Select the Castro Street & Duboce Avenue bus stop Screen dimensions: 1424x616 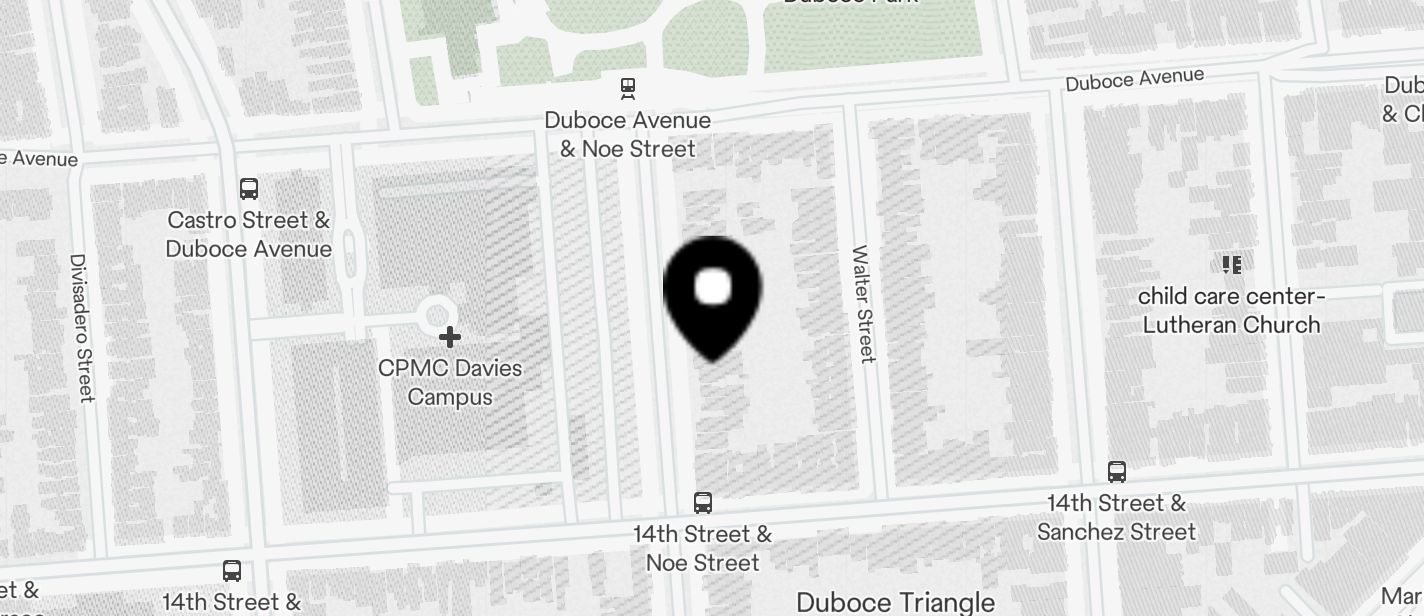249,188
